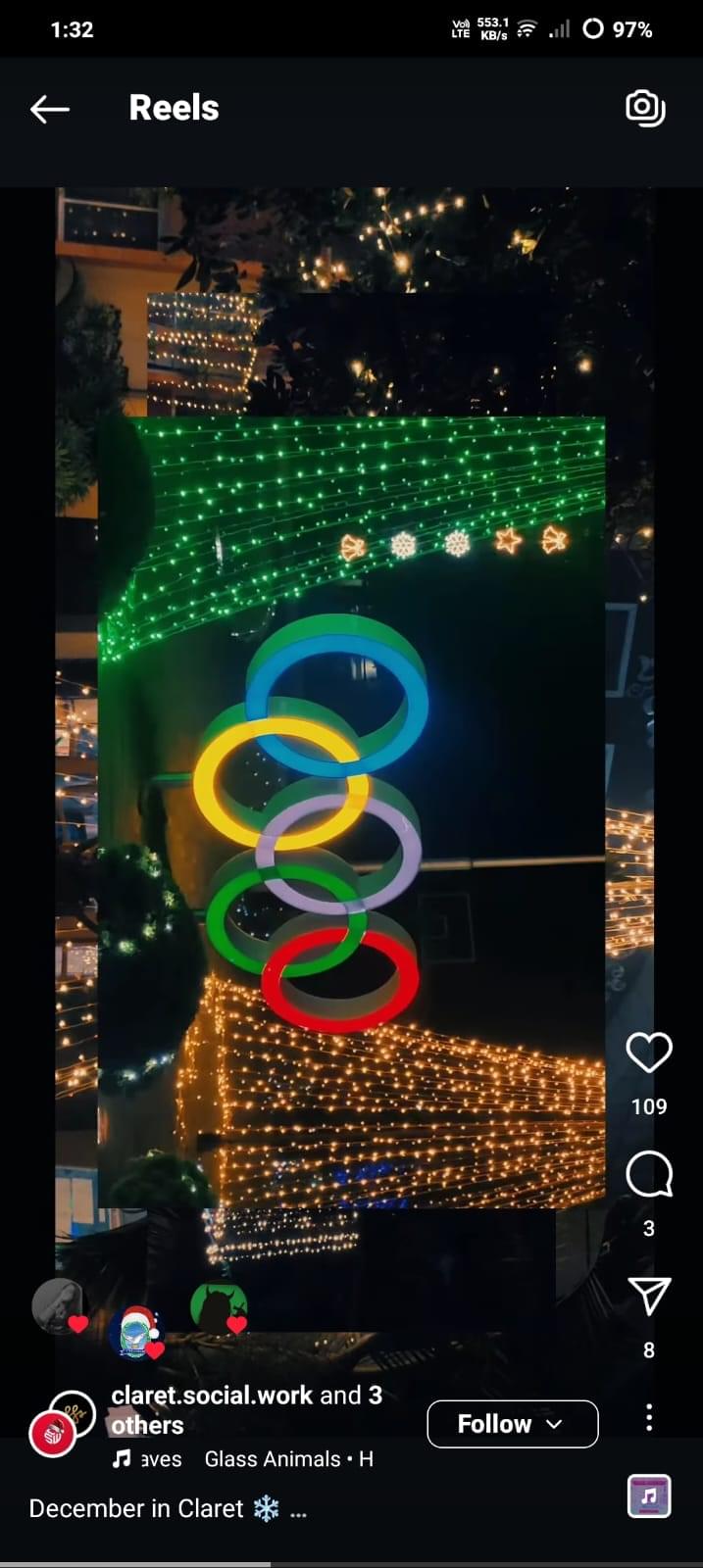Open the audio thumbnail for this reel
Screen dimensions: 703x1568
(649, 1495)
